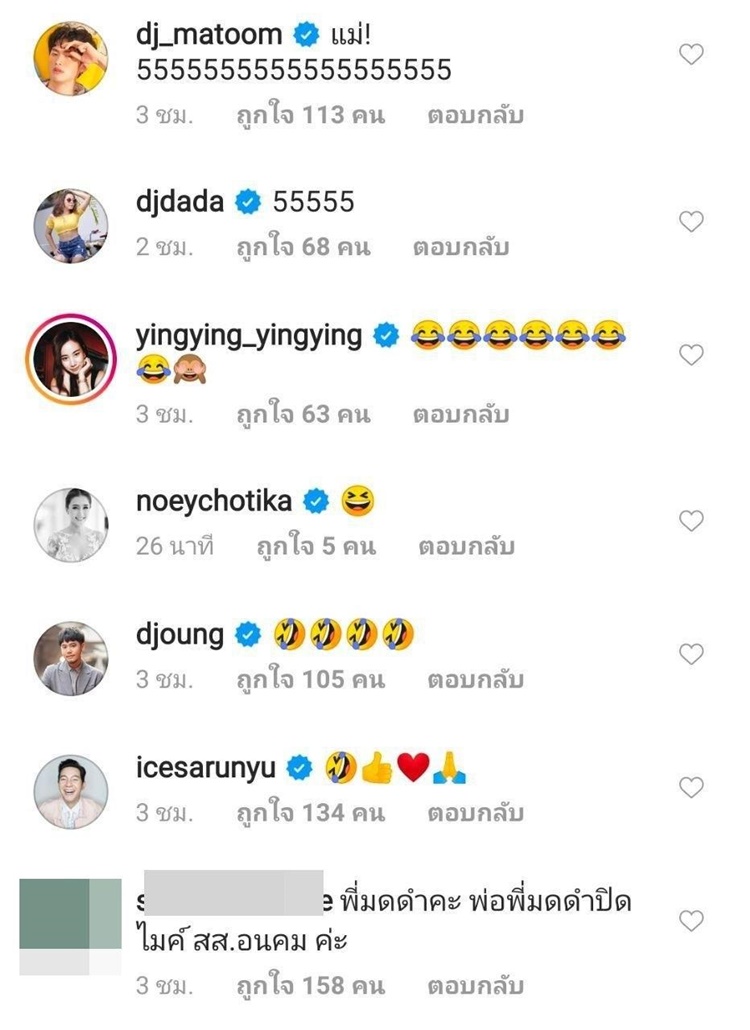The height and width of the screenshot is (1030, 750).
Task: View yingying_yingying's story avatar
Action: [x=70, y=357]
